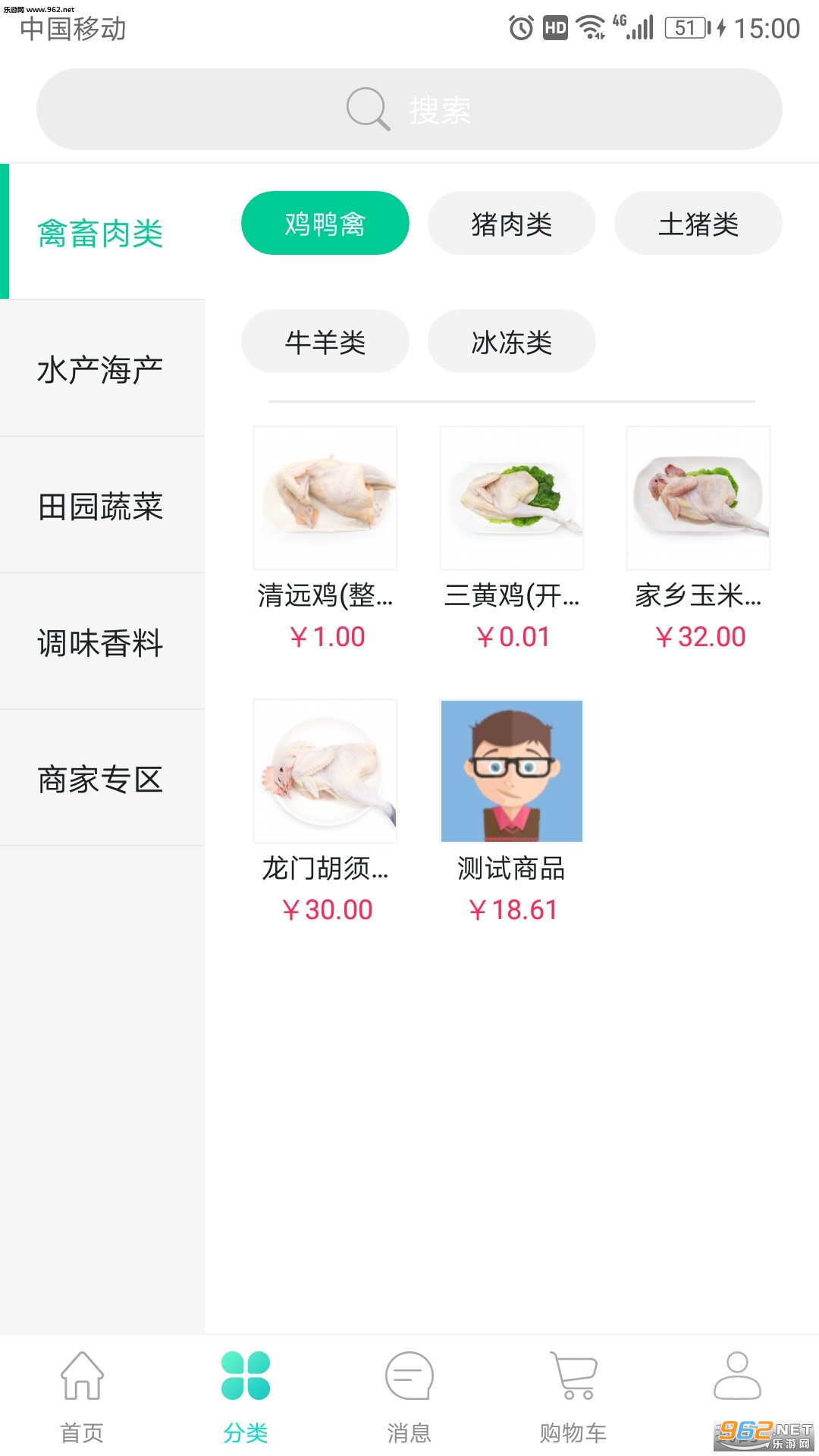819x1456 pixels.
Task: Tap the 冰冻类 chip
Action: pyautogui.click(x=511, y=342)
